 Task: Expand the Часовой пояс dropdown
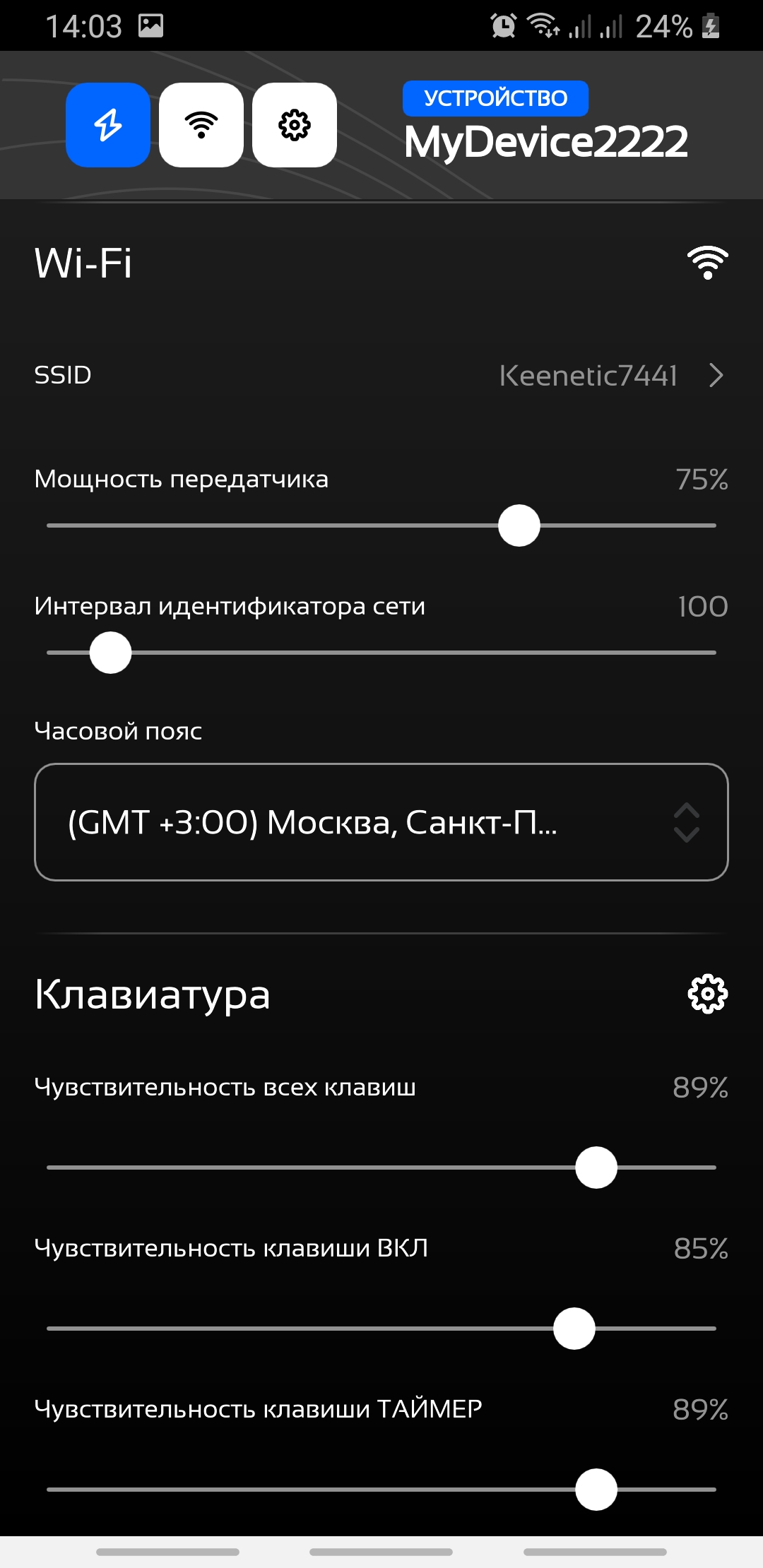click(x=381, y=822)
